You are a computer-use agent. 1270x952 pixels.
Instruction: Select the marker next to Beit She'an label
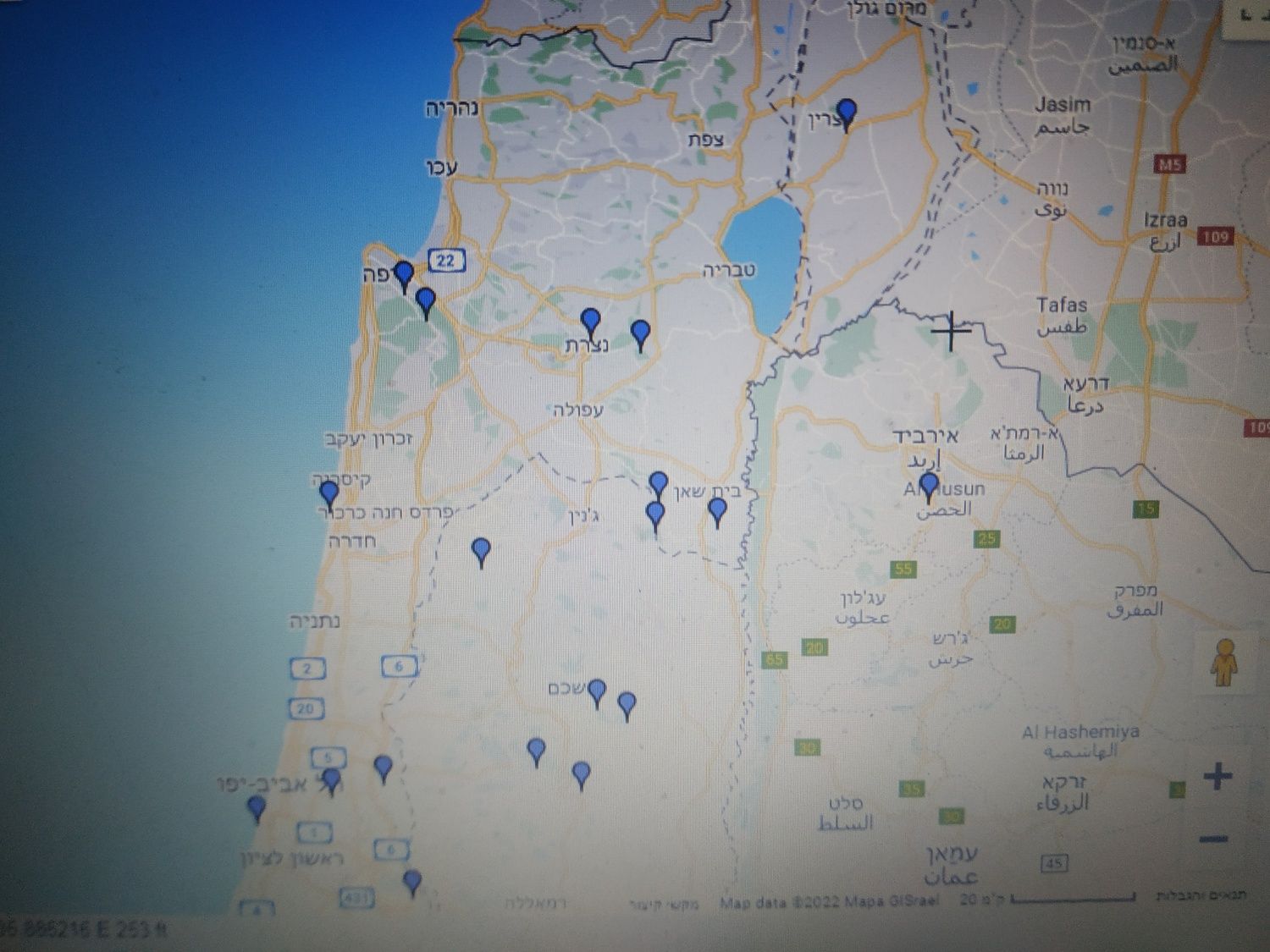[659, 485]
